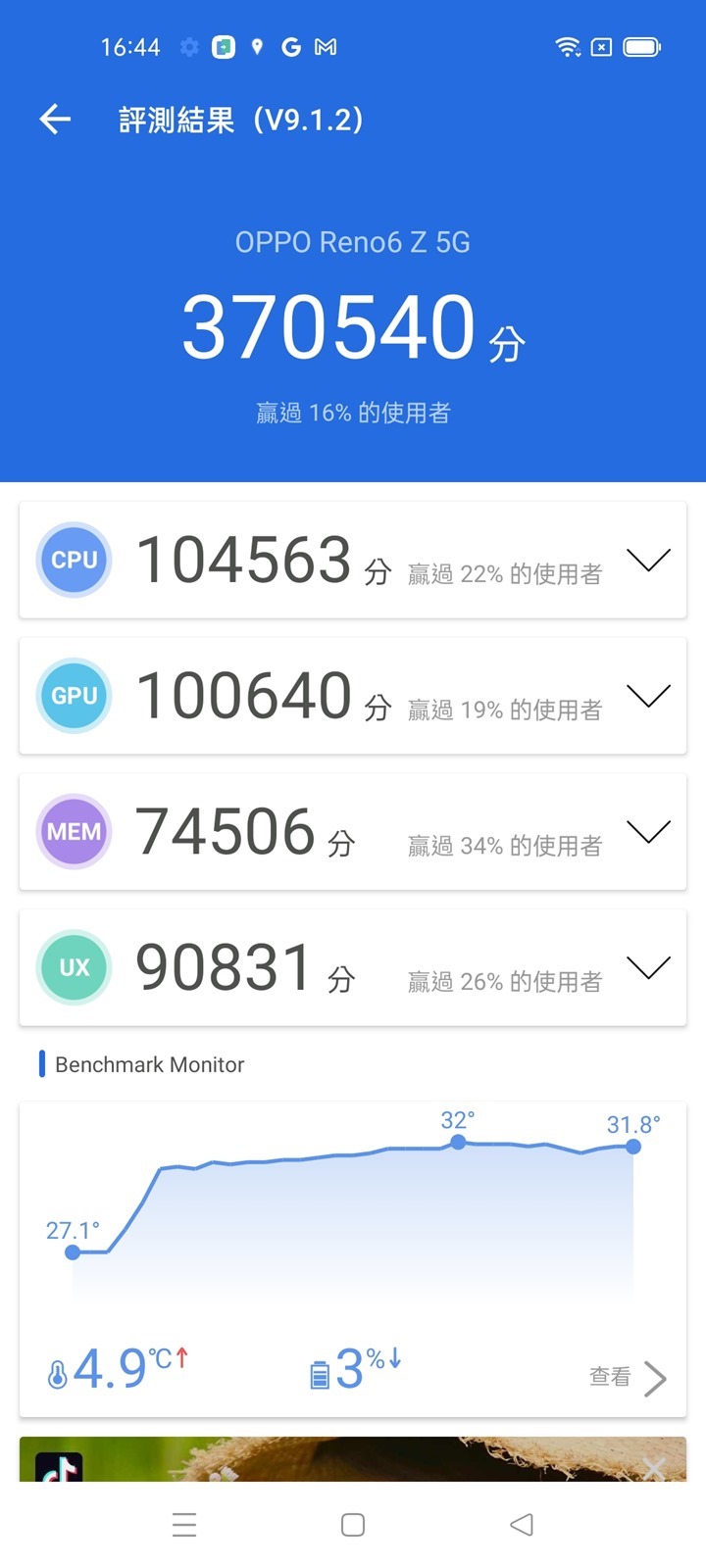Expand the MEM score details
Image resolution: width=706 pixels, height=1568 pixels.
point(648,832)
